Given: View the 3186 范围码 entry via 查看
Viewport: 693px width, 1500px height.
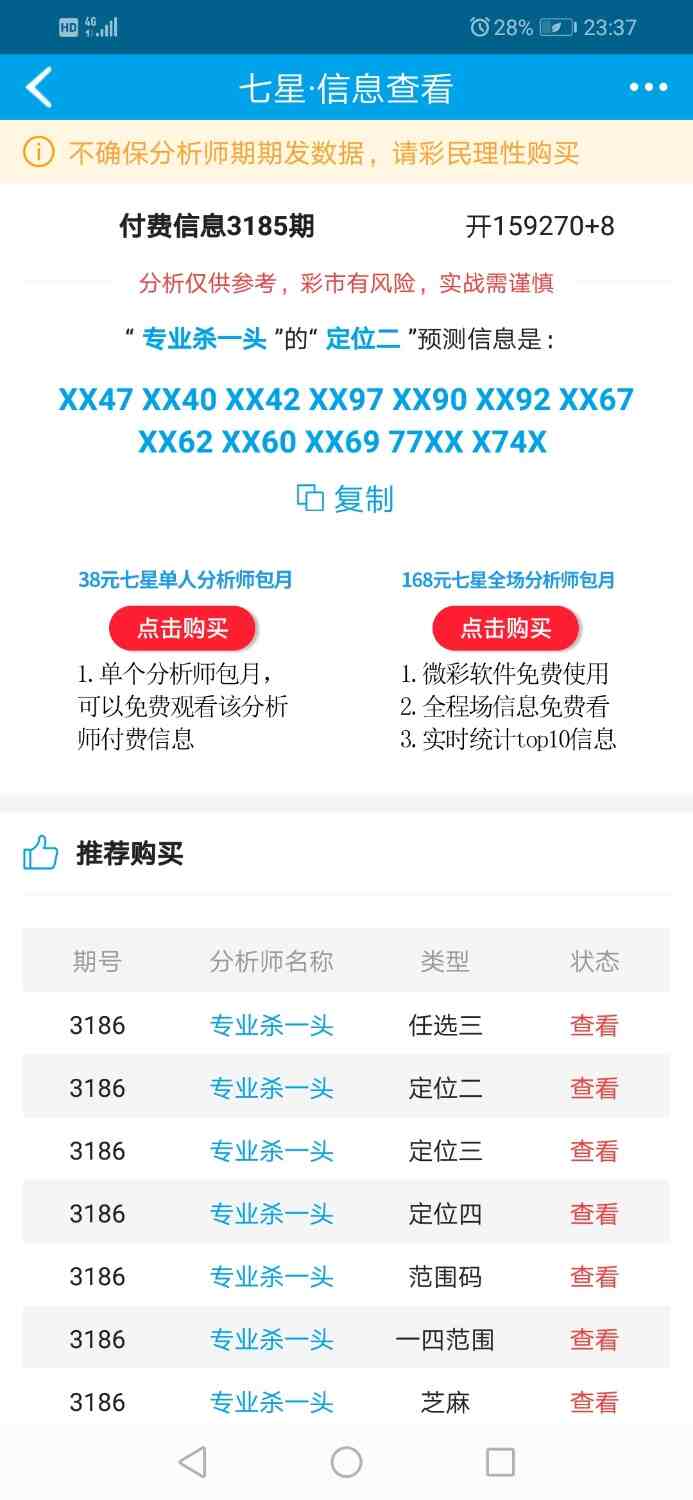Looking at the screenshot, I should click(594, 1277).
